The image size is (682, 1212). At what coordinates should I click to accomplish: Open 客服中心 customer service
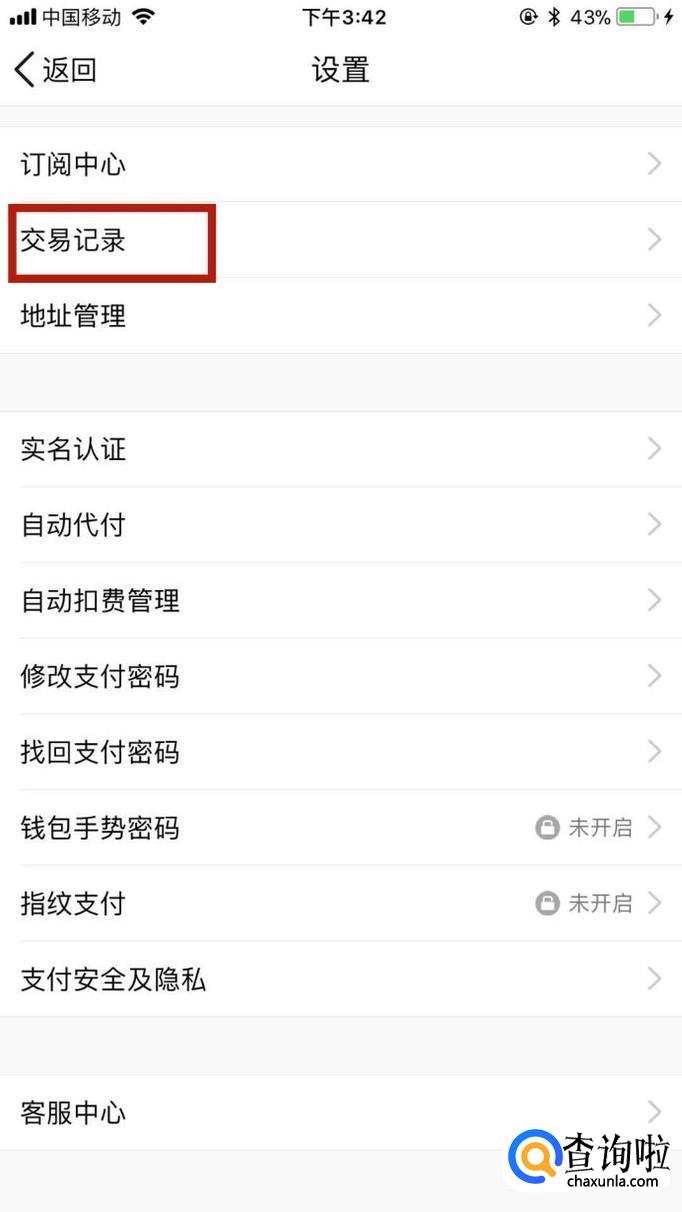pyautogui.click(x=341, y=1113)
